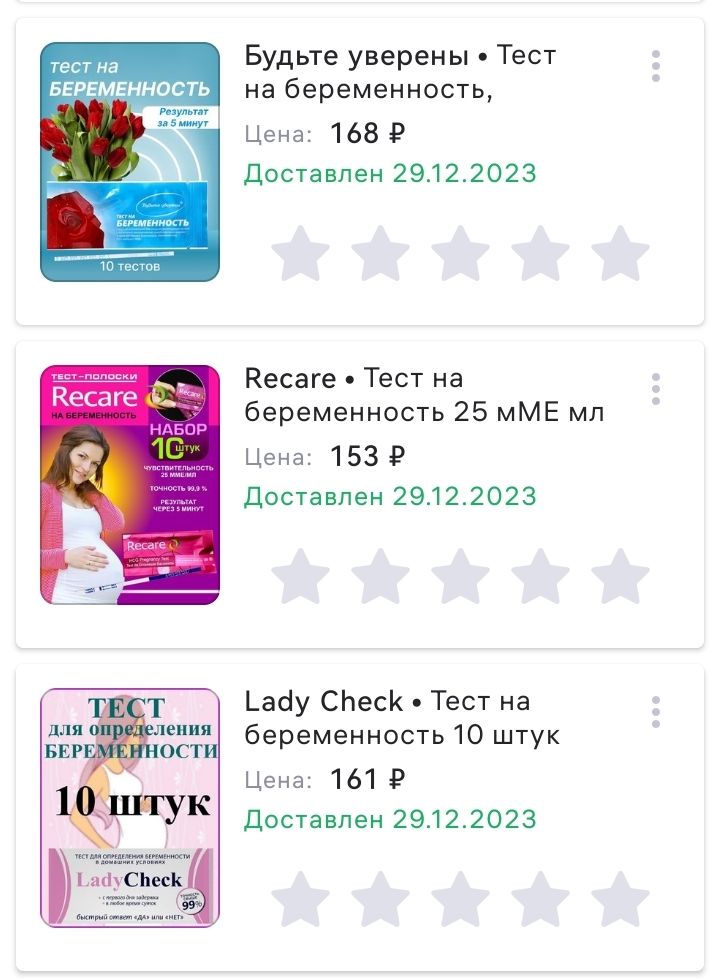Select the third star for "Будьте уверены"

click(460, 255)
